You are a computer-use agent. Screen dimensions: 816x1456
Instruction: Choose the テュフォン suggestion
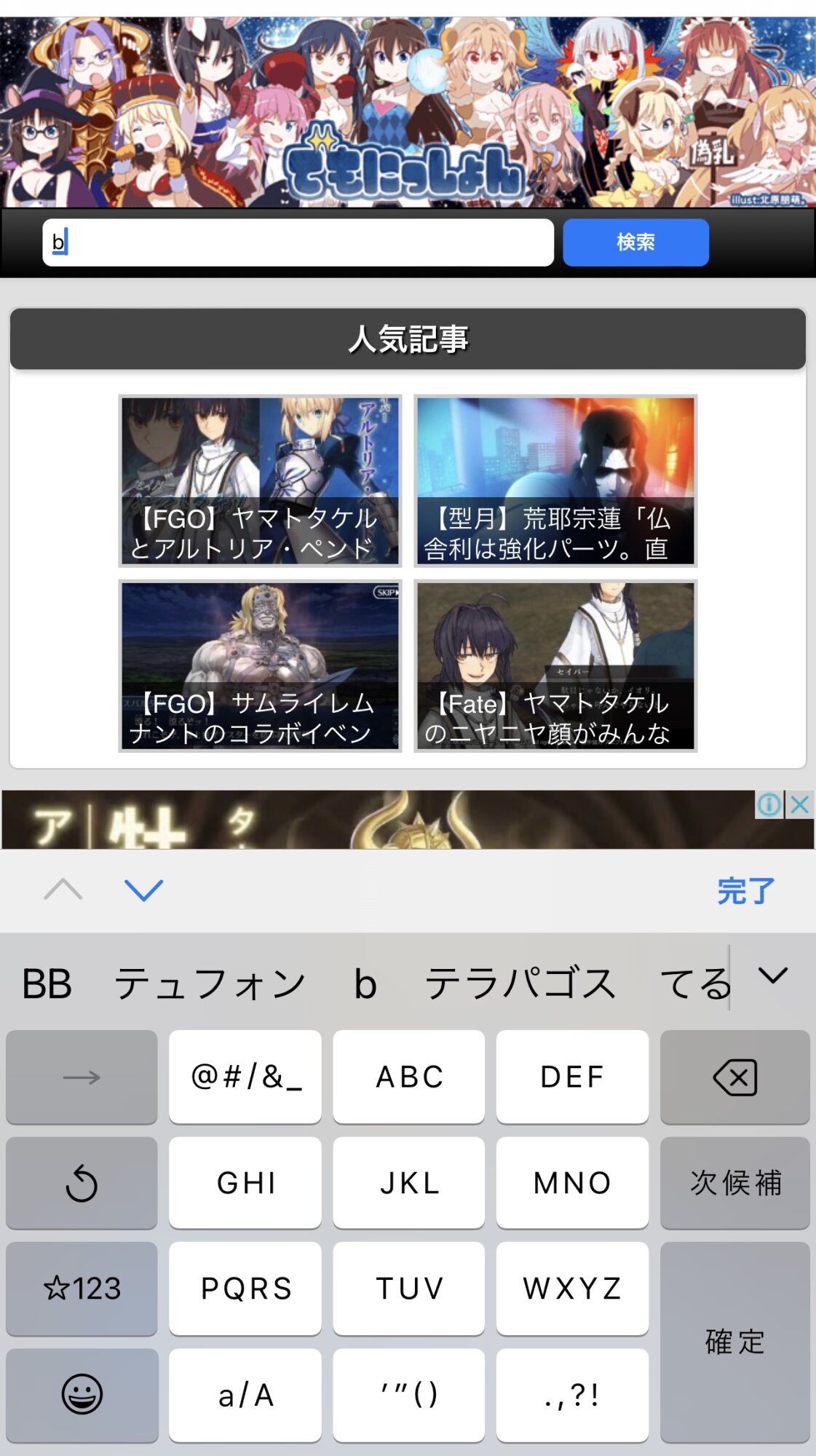(x=210, y=984)
